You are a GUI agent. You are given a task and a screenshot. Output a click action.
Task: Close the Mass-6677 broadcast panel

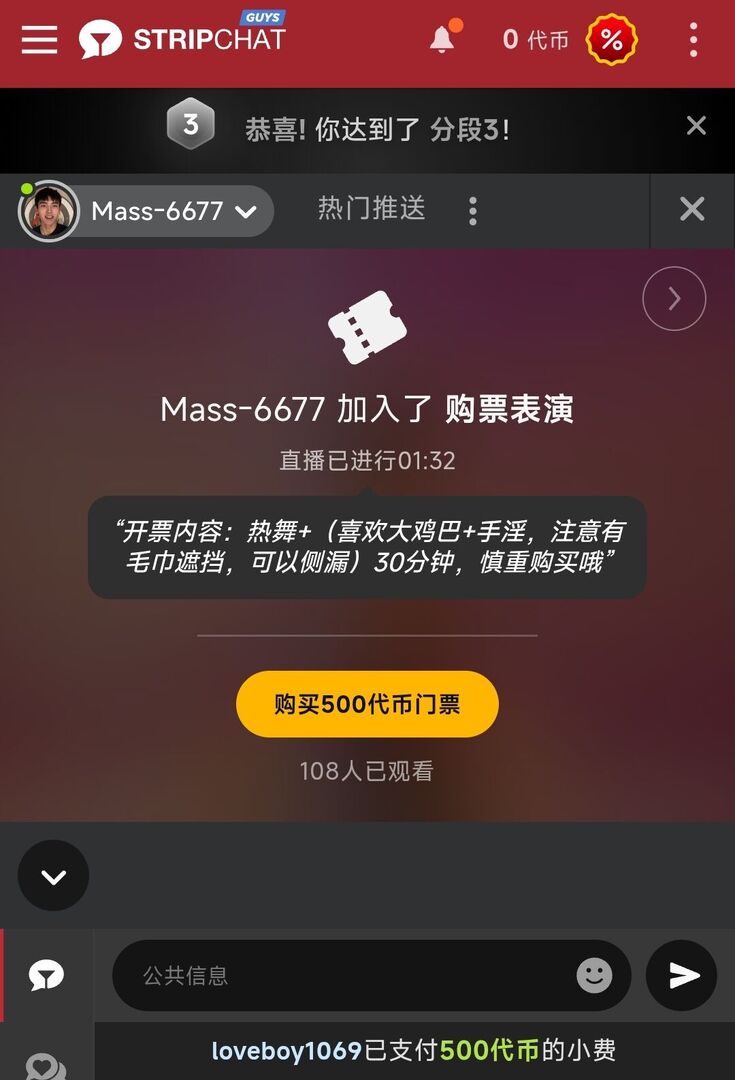tap(692, 209)
